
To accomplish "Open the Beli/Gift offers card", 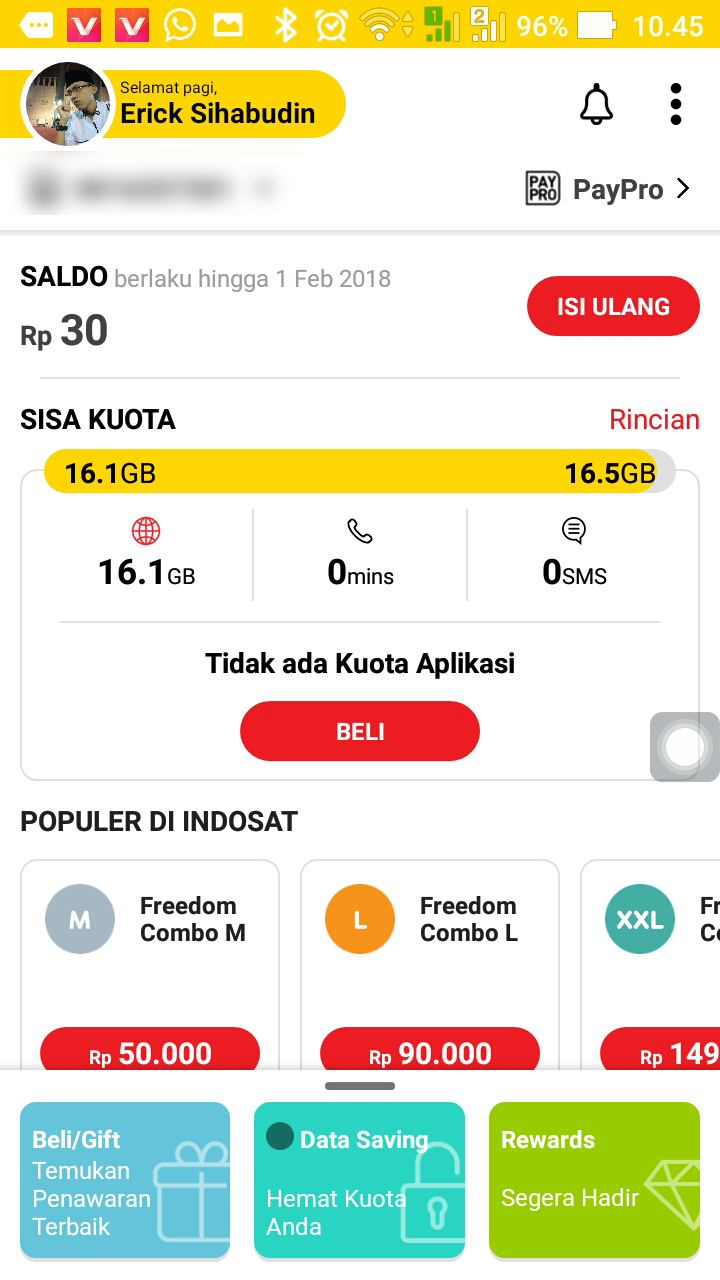I will point(125,1180).
